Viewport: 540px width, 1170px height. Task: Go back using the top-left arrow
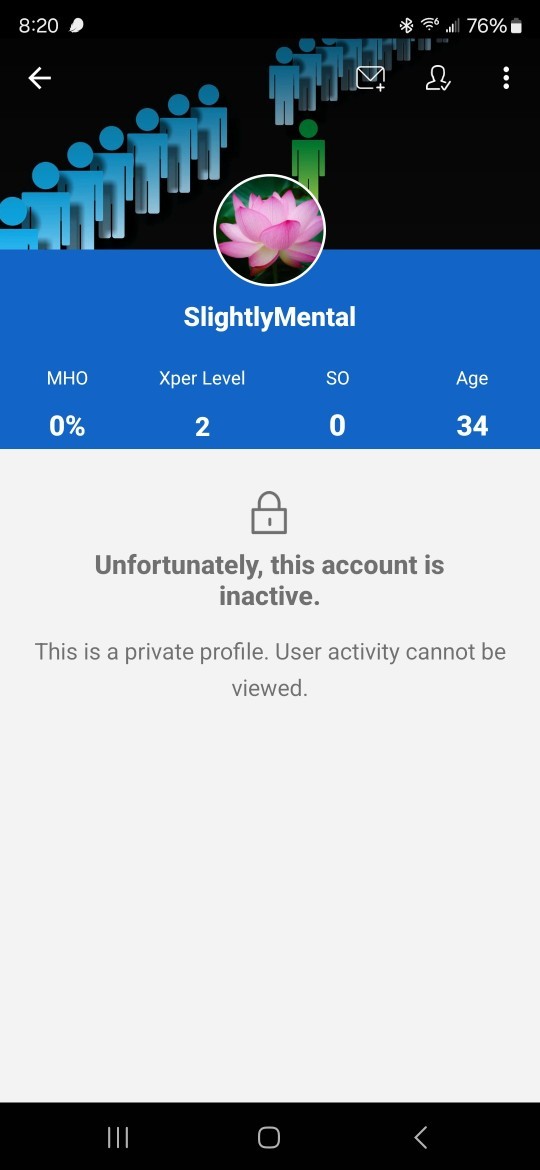(x=40, y=78)
